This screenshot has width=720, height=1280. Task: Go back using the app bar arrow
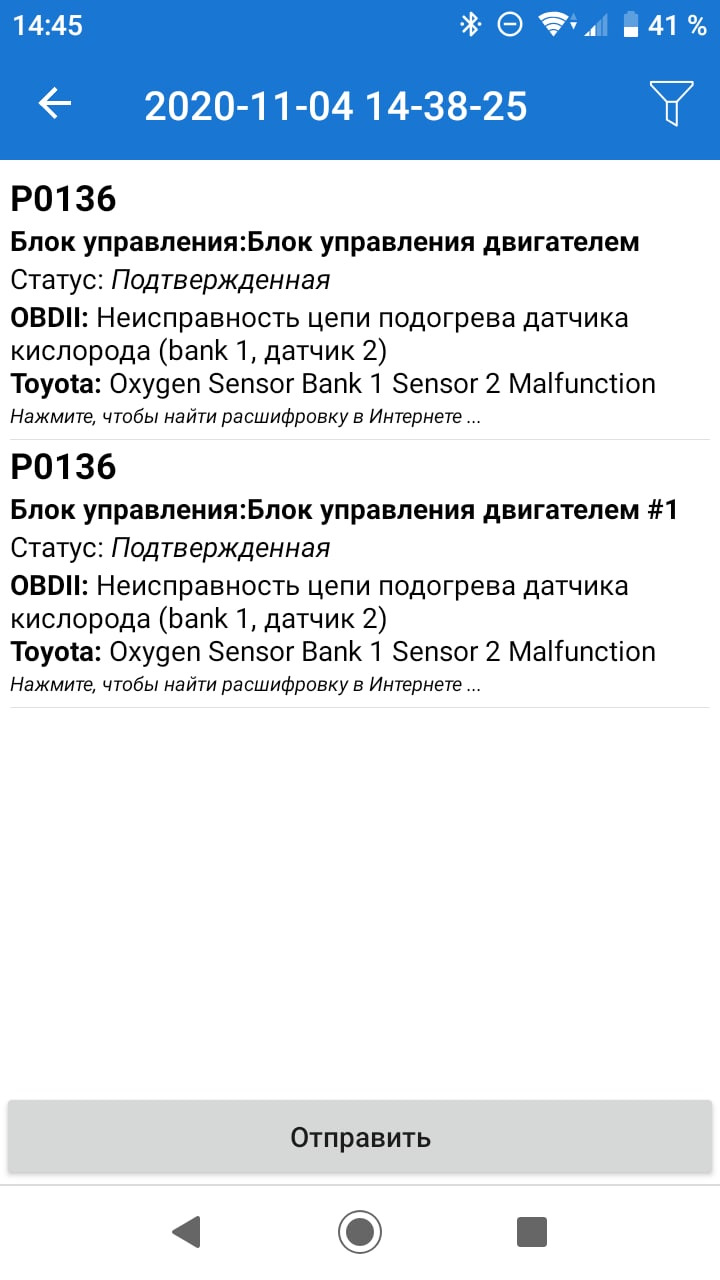tap(55, 104)
